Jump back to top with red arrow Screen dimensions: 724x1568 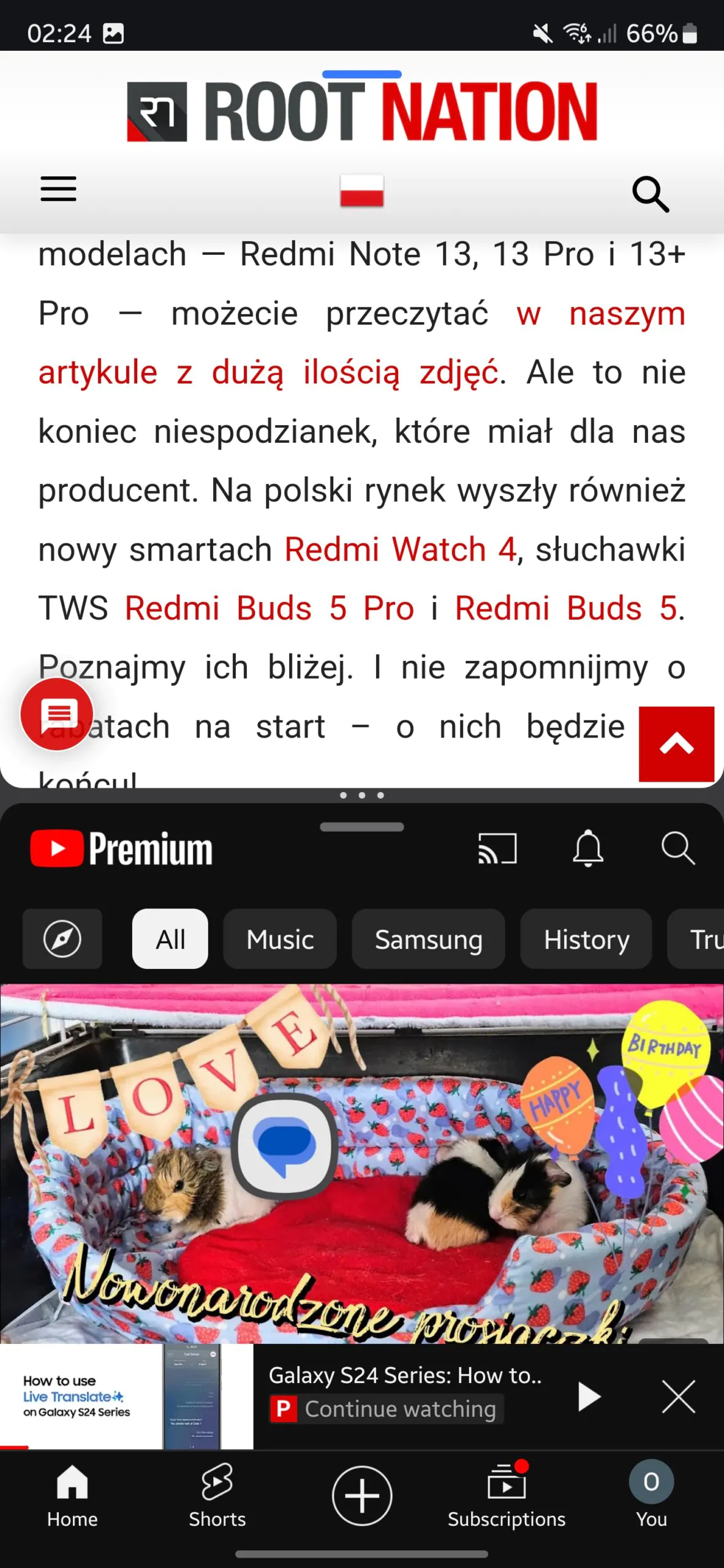coord(676,744)
